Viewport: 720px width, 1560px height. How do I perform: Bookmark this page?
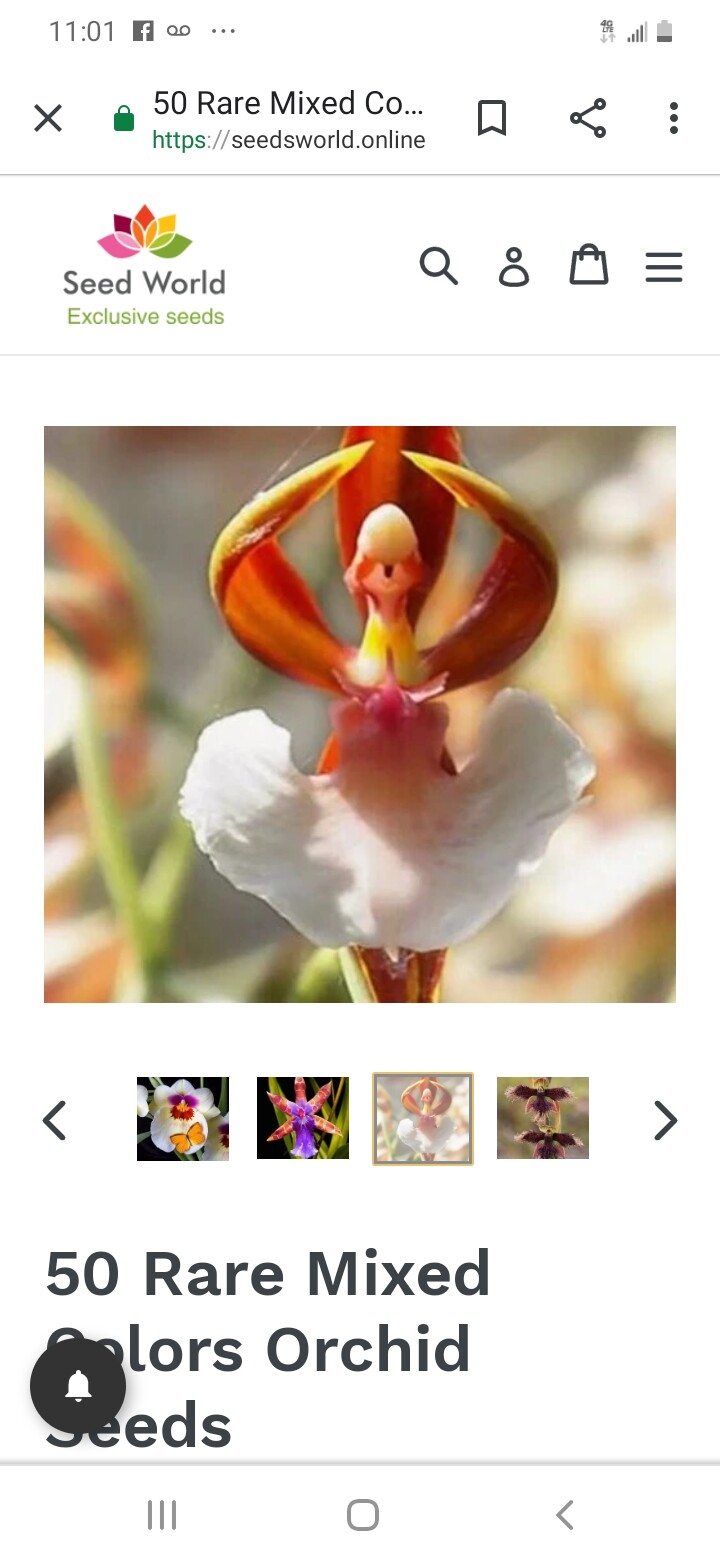pos(491,118)
